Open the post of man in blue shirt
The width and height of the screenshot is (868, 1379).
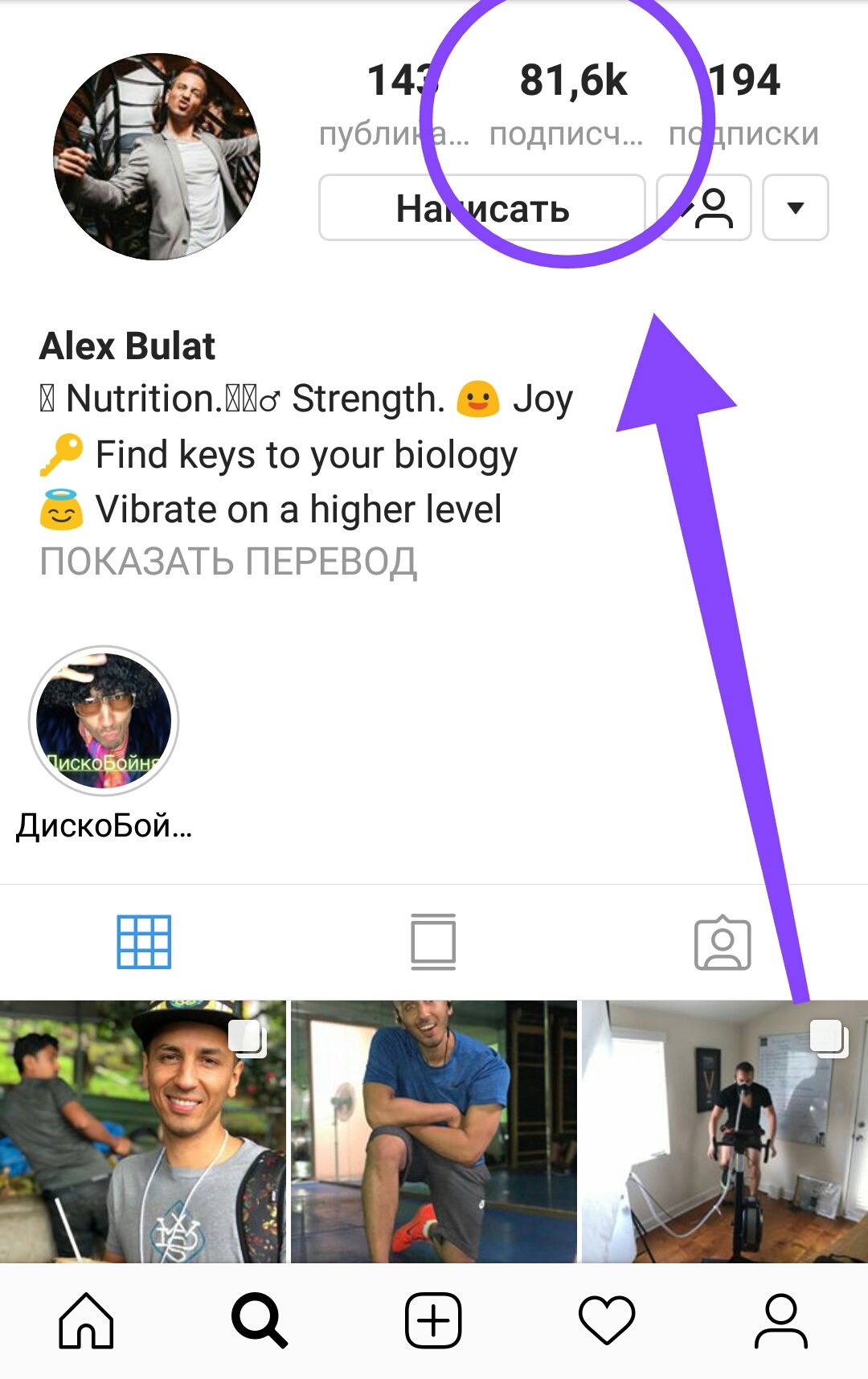pyautogui.click(x=433, y=1131)
